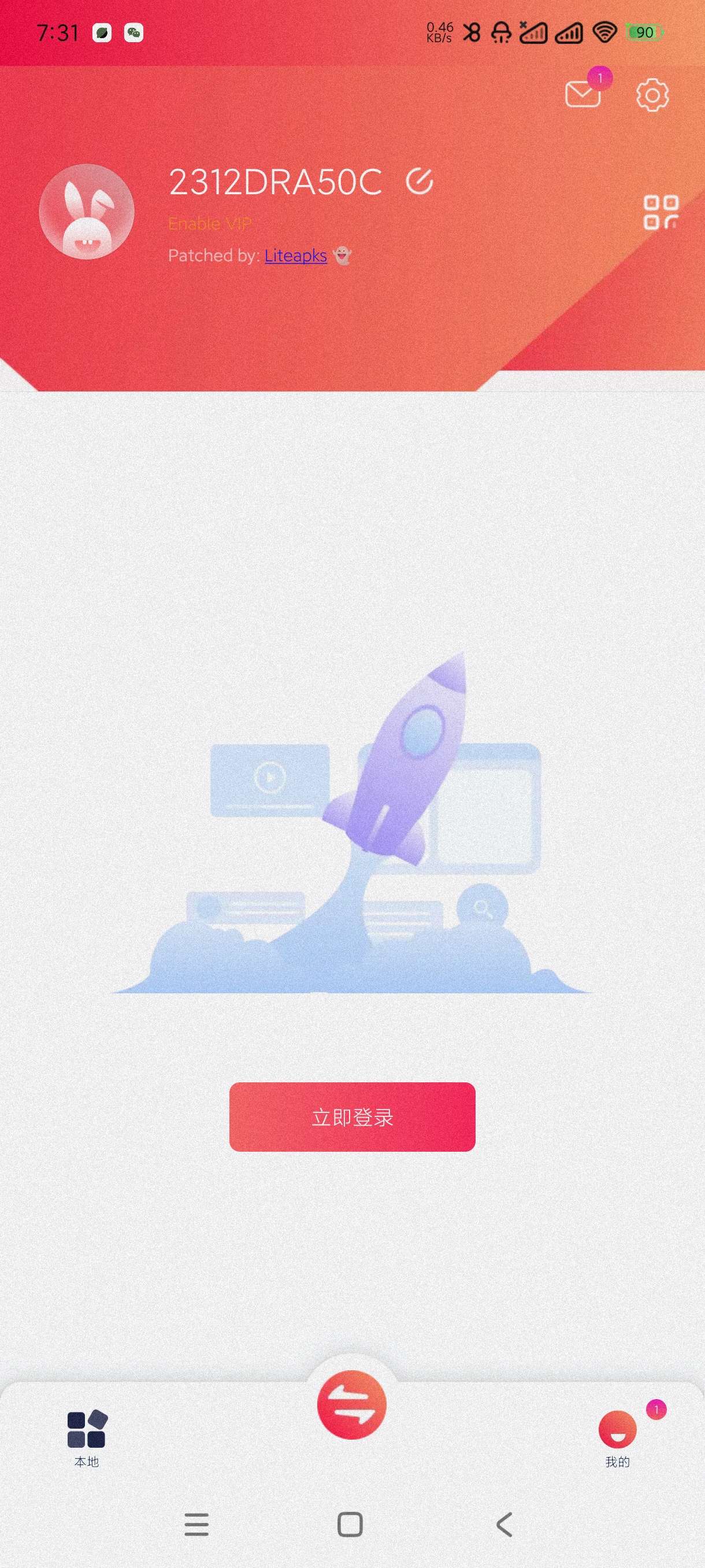This screenshot has height=1568, width=705.
Task: Open the messages envelope inbox
Action: (x=582, y=94)
